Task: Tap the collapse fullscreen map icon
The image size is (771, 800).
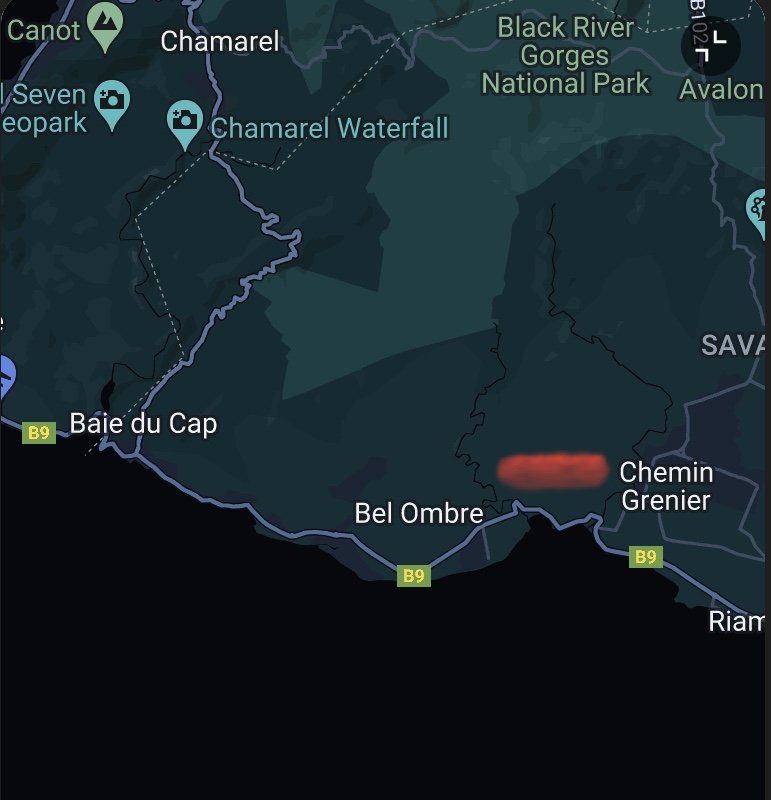Action: pyautogui.click(x=711, y=47)
